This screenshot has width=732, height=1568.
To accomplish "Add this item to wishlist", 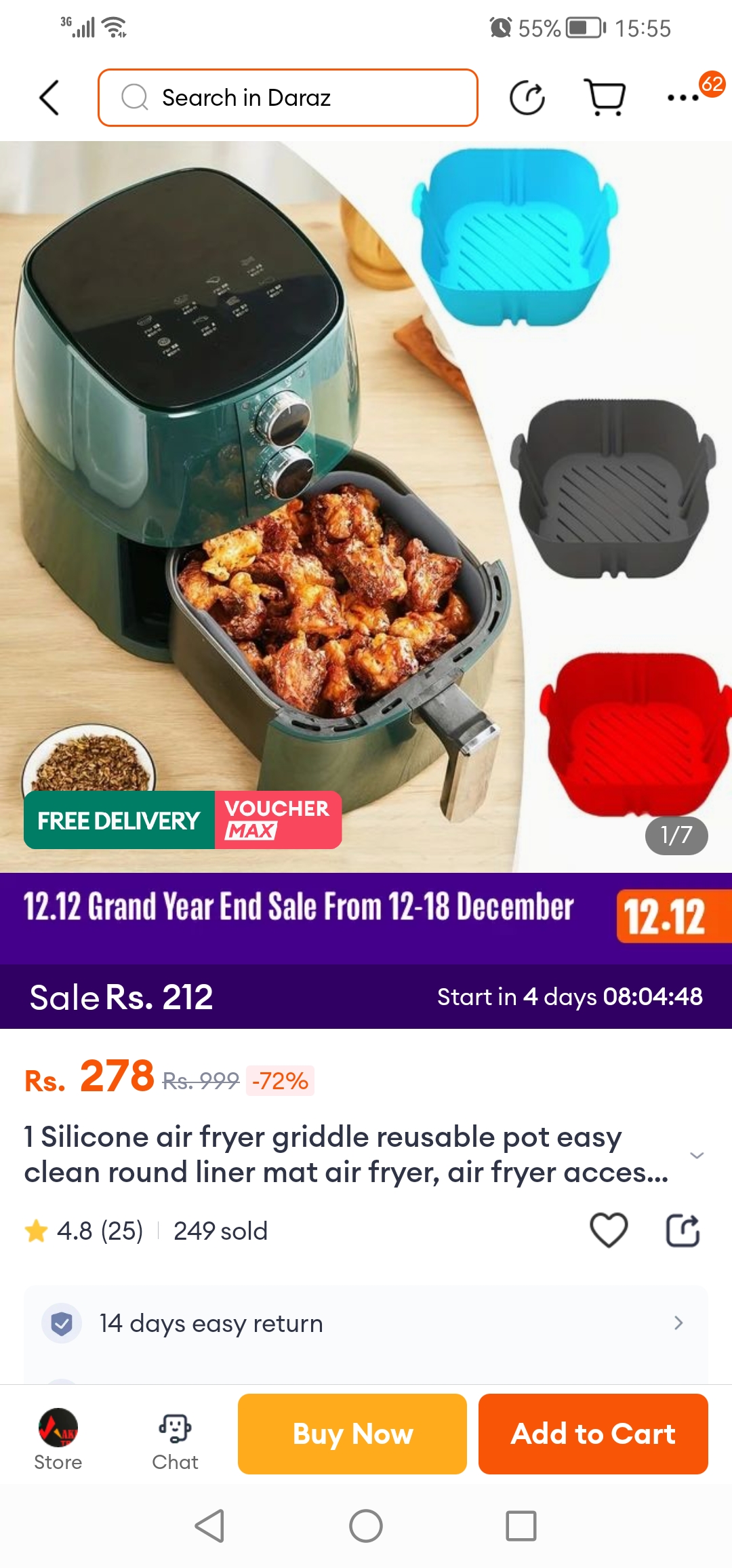I will (609, 1230).
